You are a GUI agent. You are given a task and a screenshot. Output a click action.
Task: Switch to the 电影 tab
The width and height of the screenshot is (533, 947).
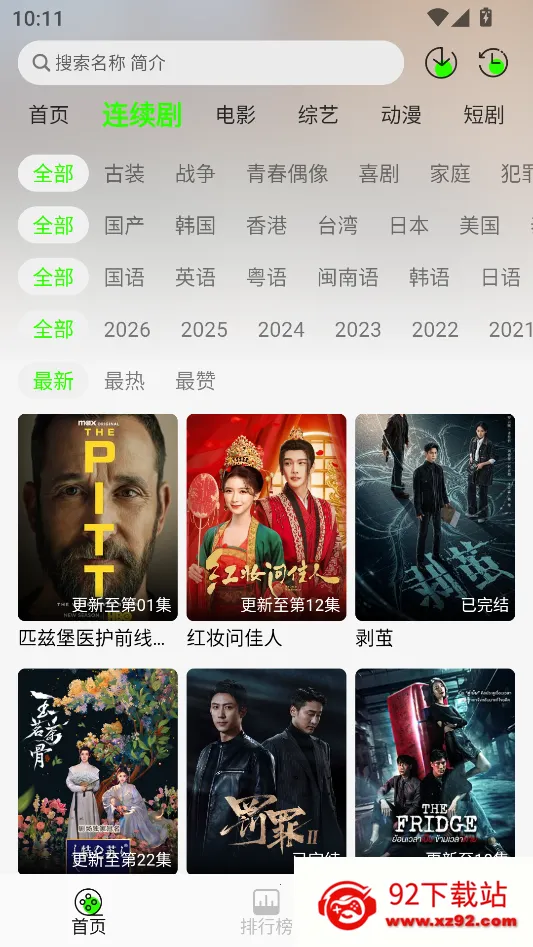[x=236, y=115]
